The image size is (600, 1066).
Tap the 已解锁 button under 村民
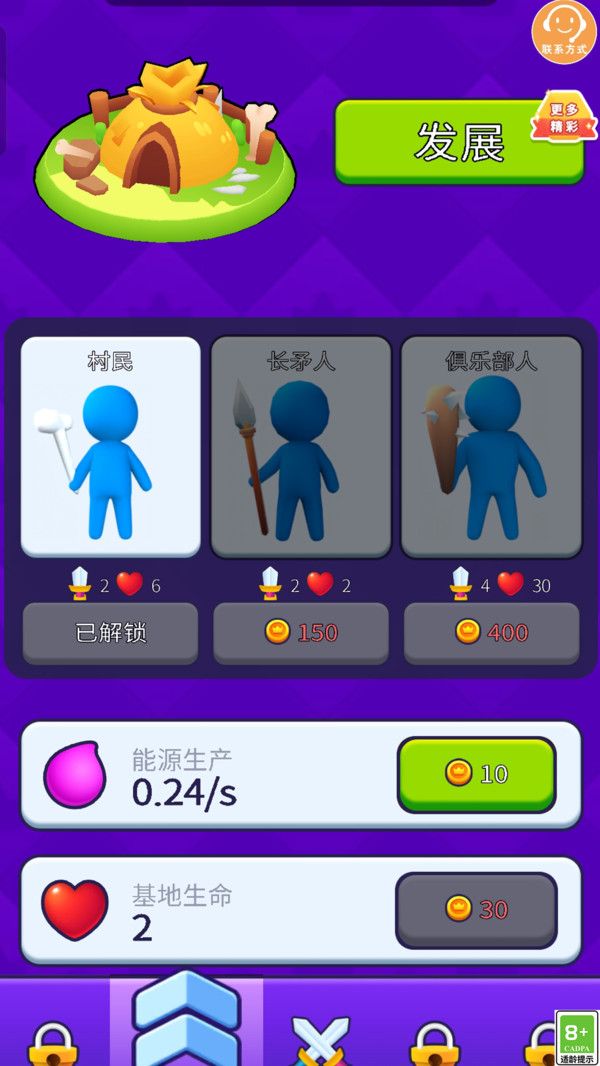tap(111, 632)
